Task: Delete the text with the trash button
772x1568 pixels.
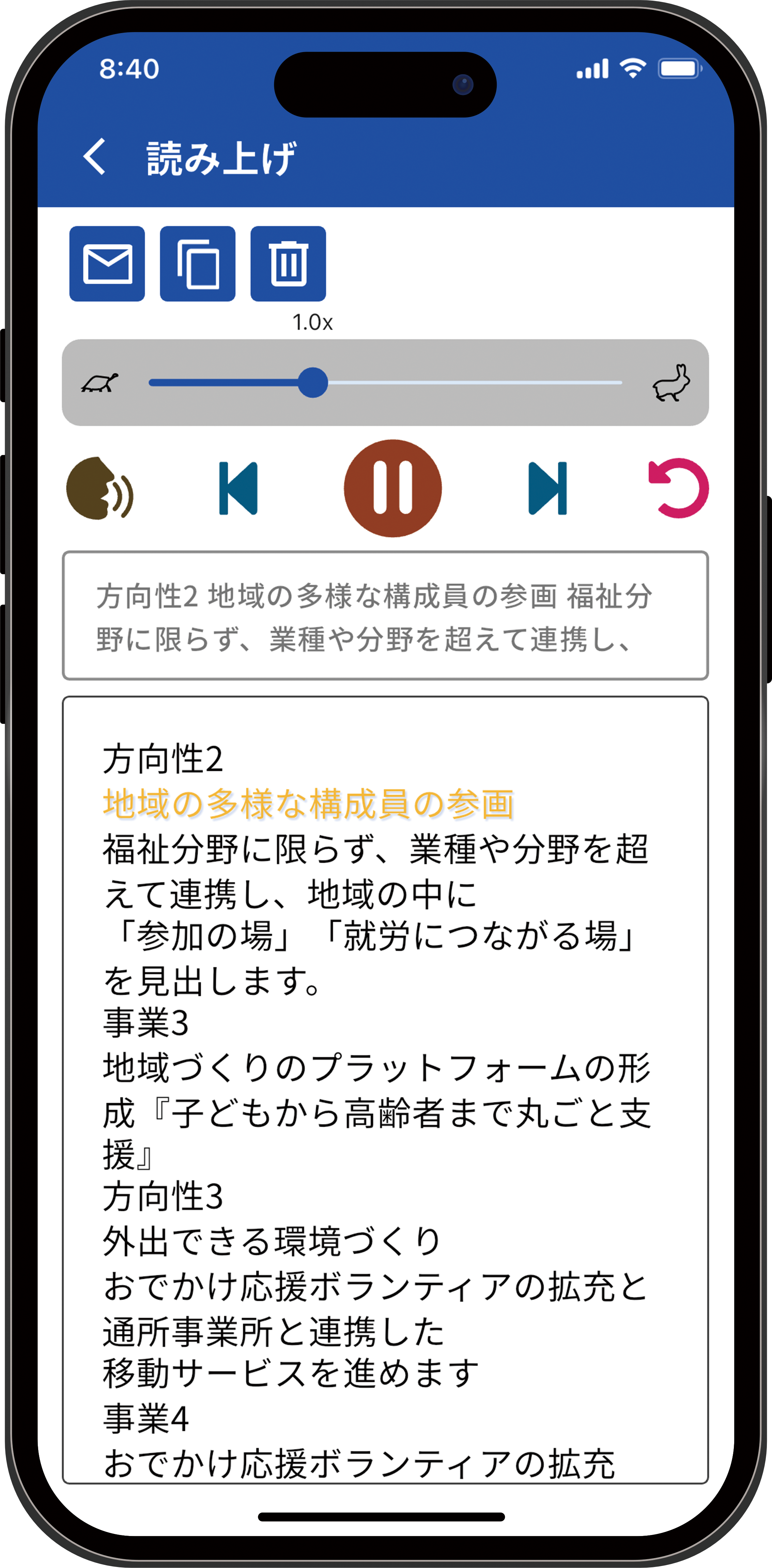Action: click(288, 264)
